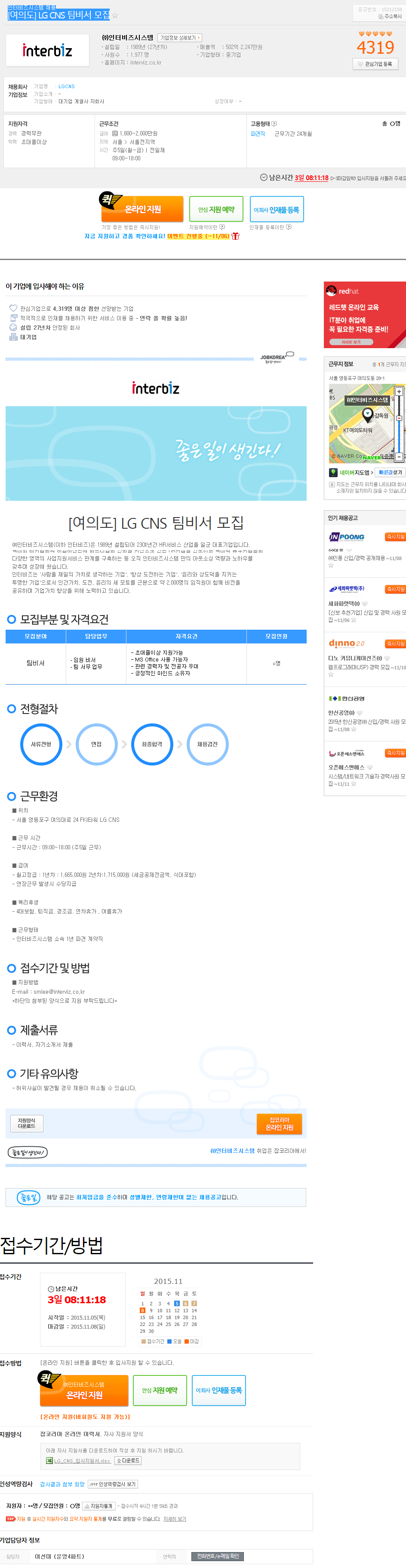Open 자세히 보기 link about SMS alerts
406x1568 pixels.
click(x=175, y=1519)
